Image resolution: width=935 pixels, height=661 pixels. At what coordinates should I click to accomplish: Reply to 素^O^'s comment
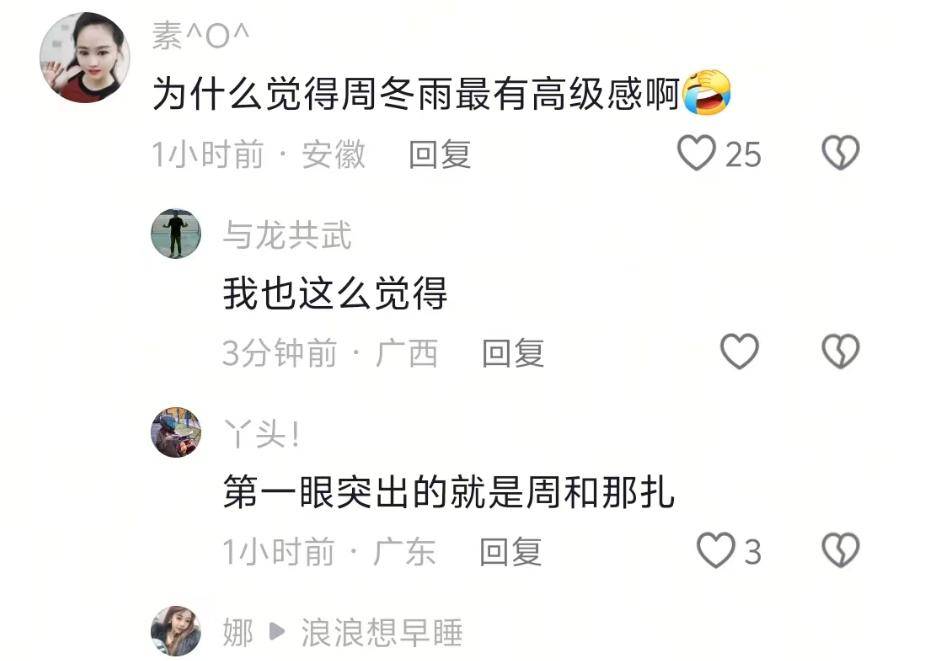tap(439, 154)
